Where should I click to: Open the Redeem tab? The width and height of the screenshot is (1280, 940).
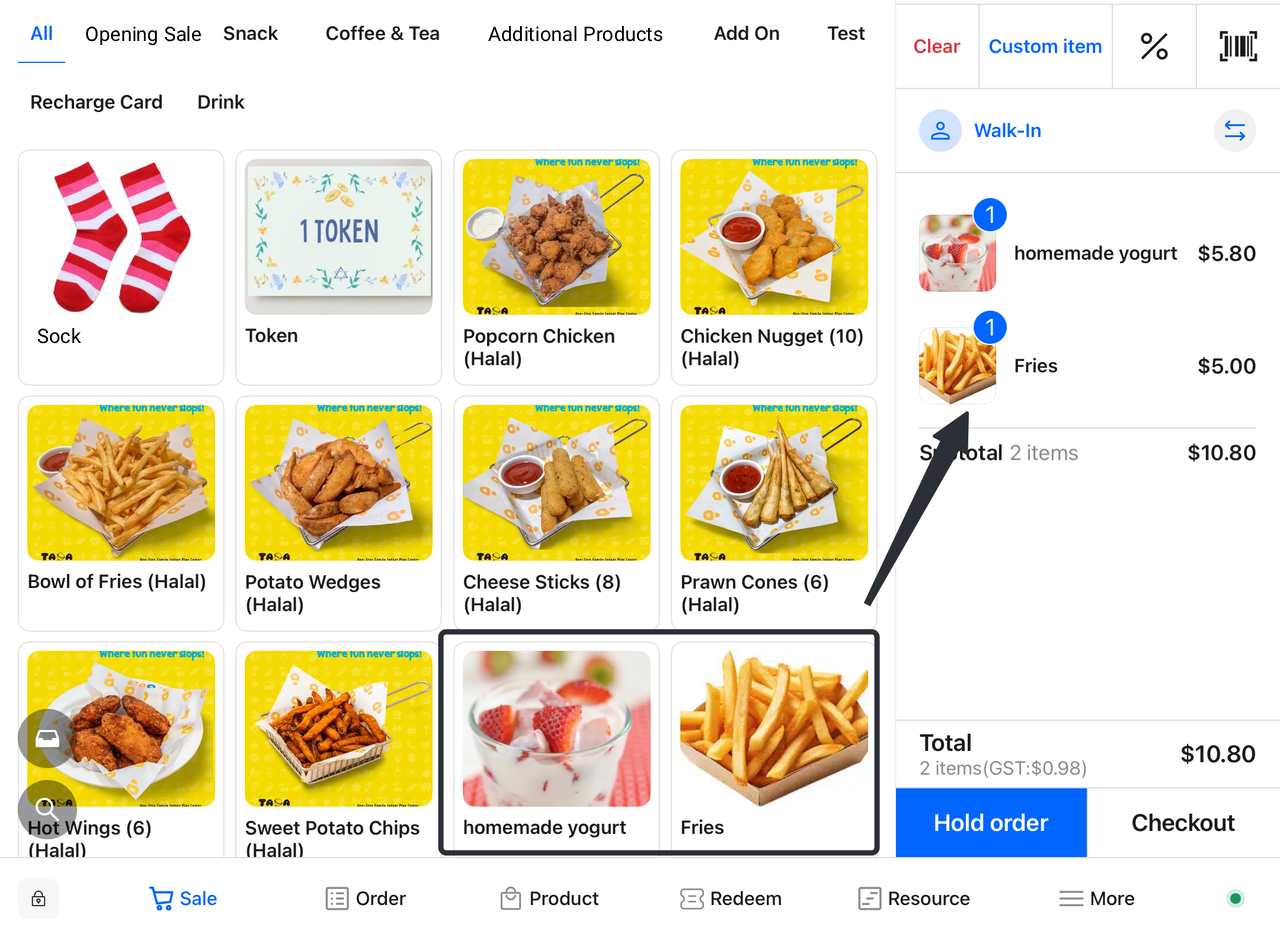pos(730,899)
